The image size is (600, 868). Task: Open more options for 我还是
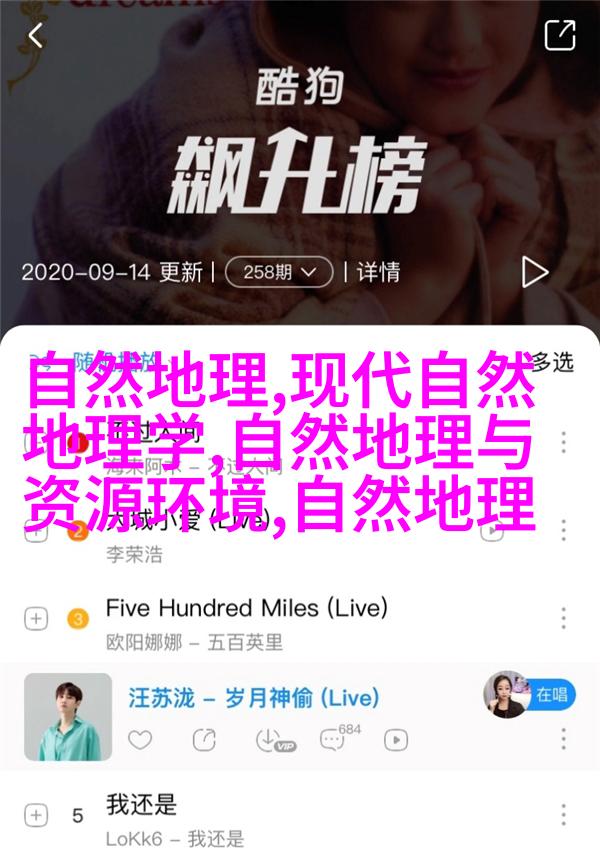(564, 815)
